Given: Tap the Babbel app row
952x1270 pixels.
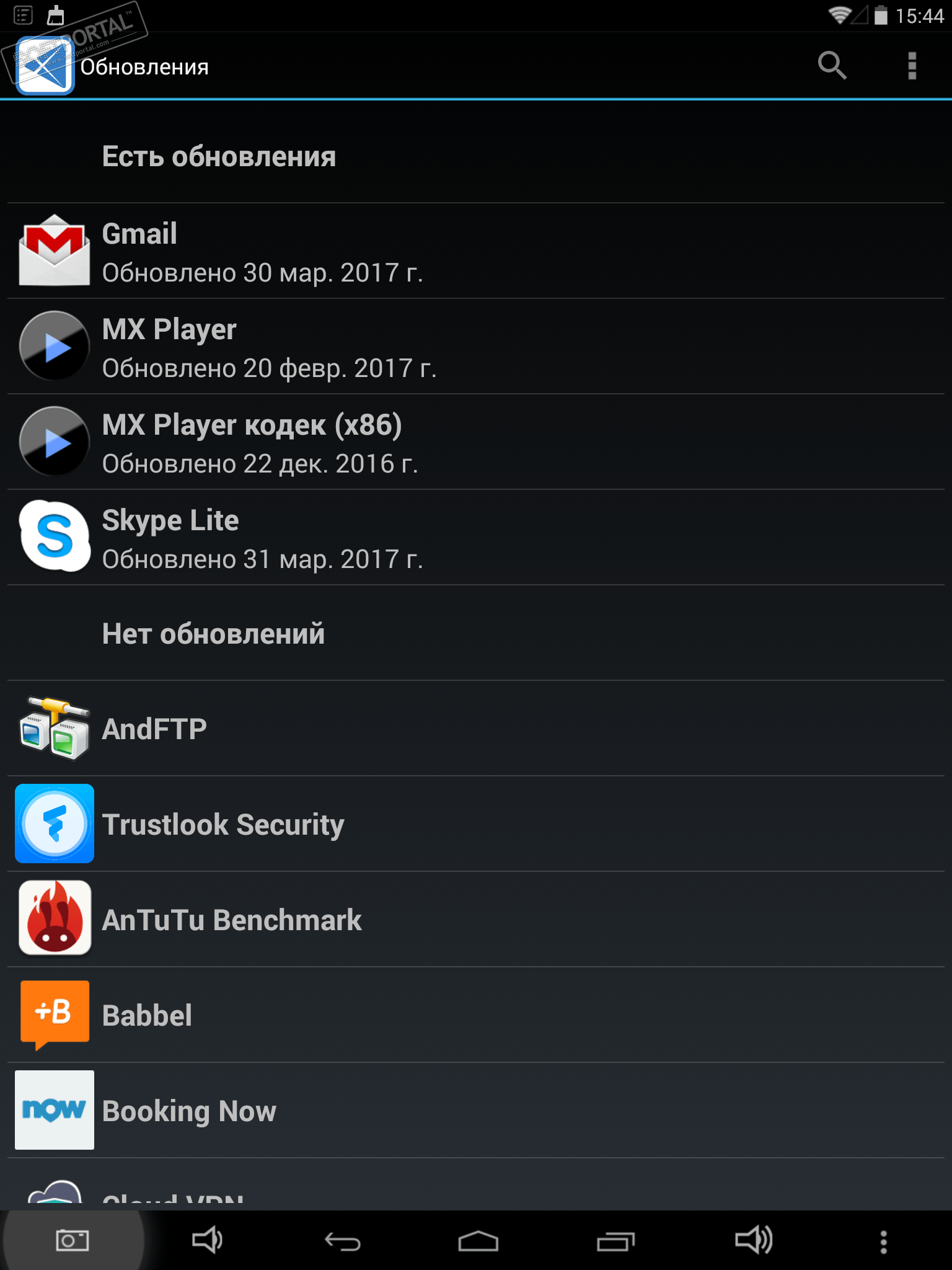Looking at the screenshot, I should pos(476,1015).
